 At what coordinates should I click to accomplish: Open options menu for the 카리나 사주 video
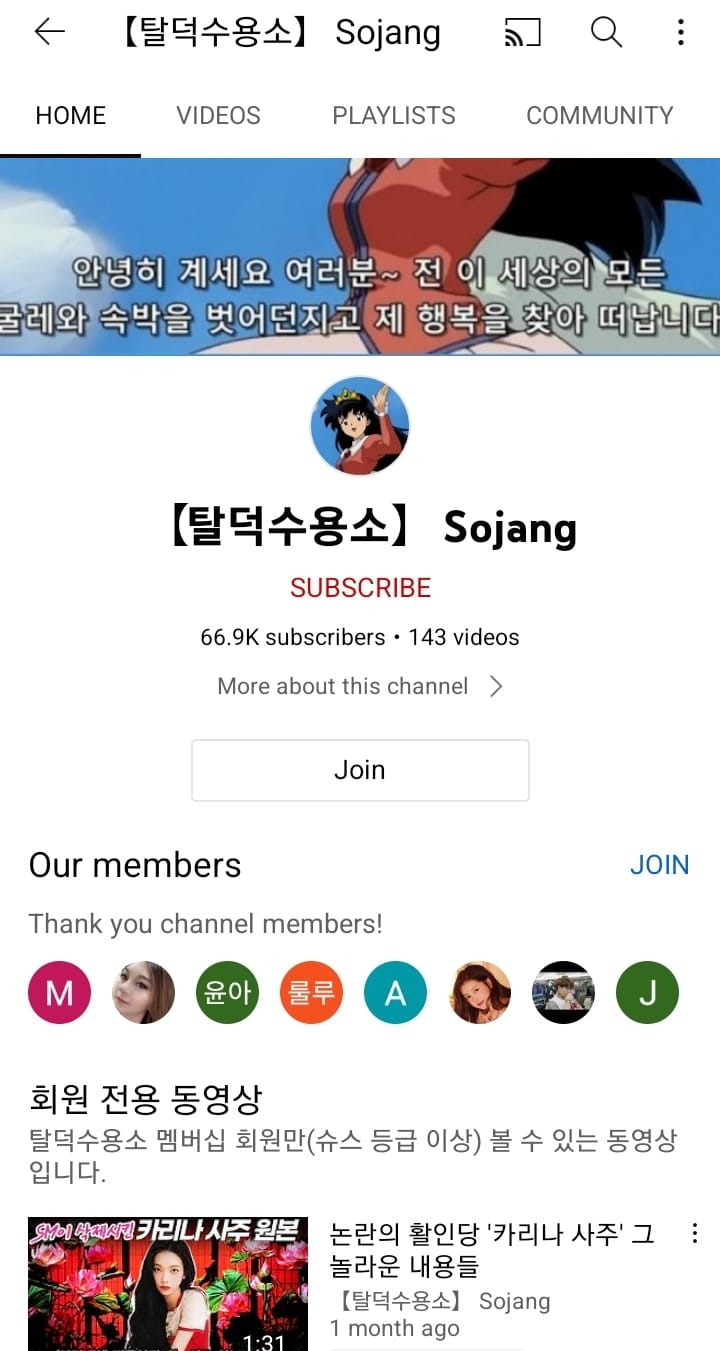[x=695, y=1234]
